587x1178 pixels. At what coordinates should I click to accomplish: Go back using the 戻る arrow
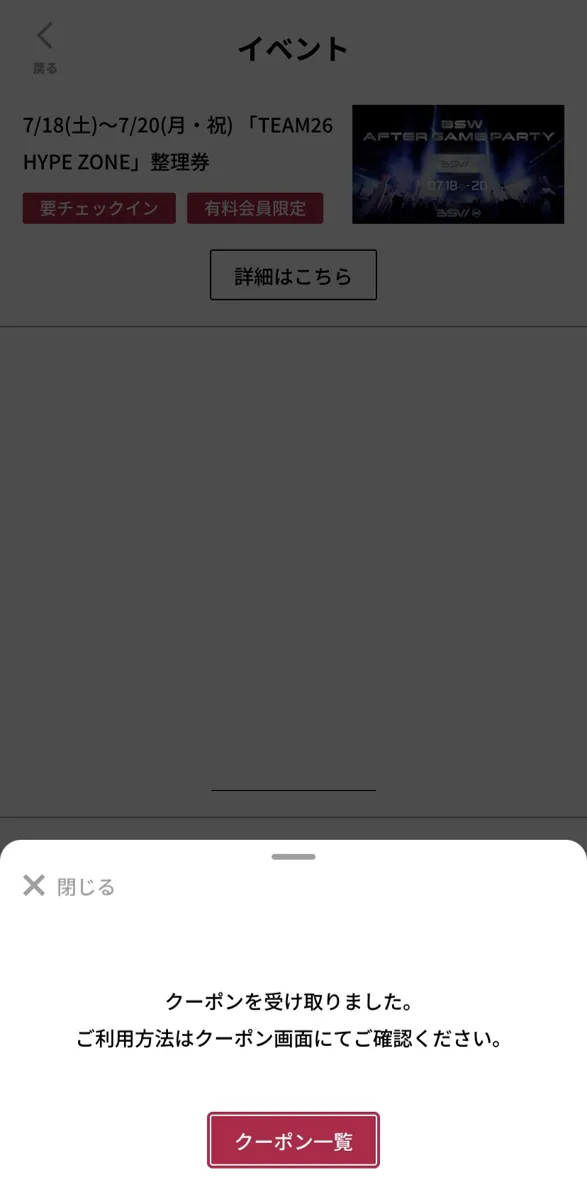(x=45, y=47)
